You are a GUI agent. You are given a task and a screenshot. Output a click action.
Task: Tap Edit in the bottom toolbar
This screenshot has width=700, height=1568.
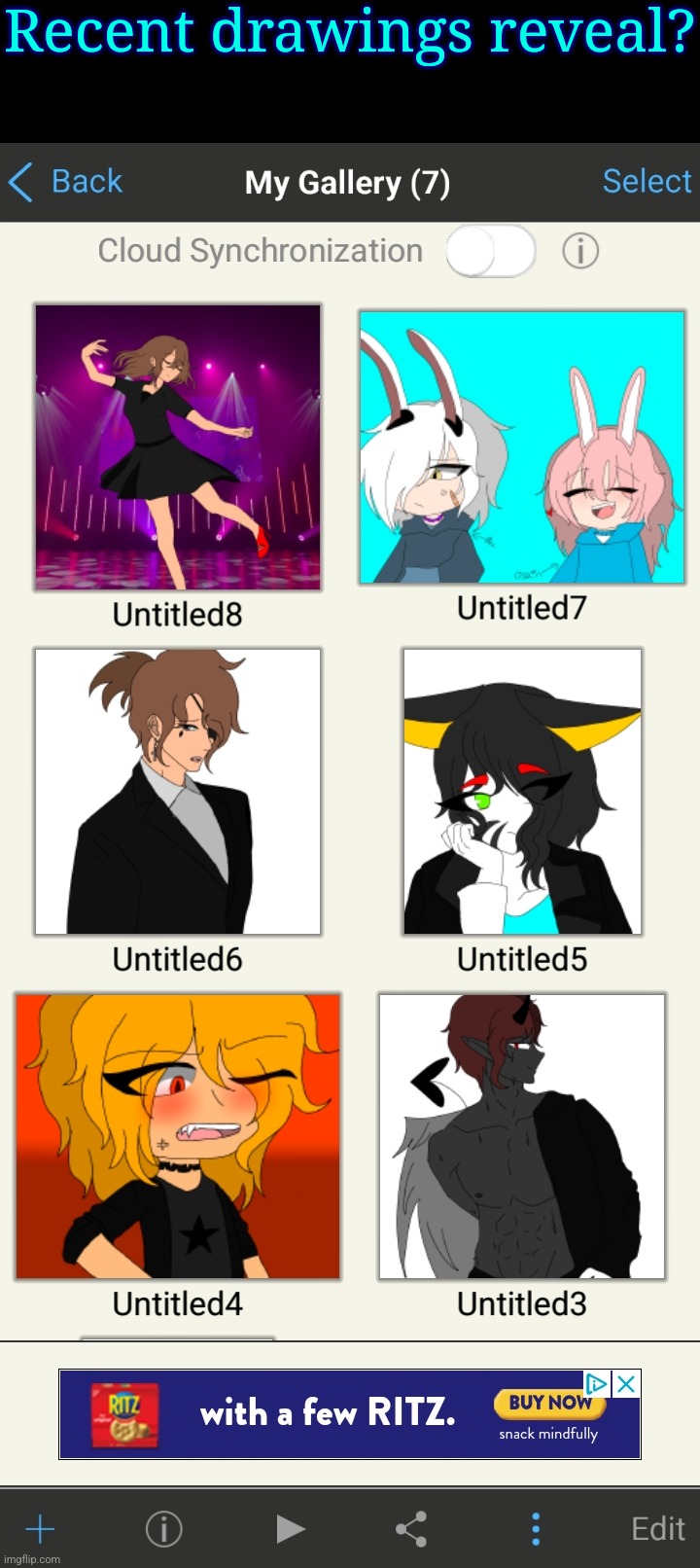658,1529
